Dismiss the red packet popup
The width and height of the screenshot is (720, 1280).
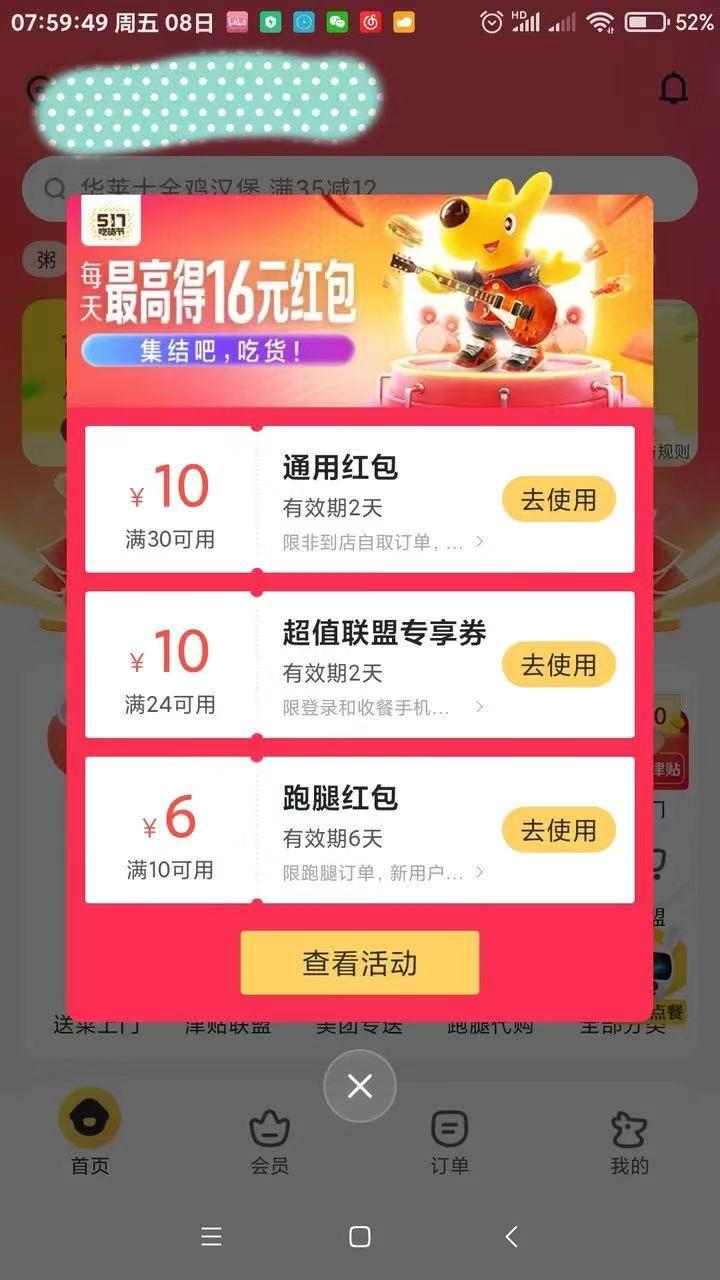tap(360, 1086)
